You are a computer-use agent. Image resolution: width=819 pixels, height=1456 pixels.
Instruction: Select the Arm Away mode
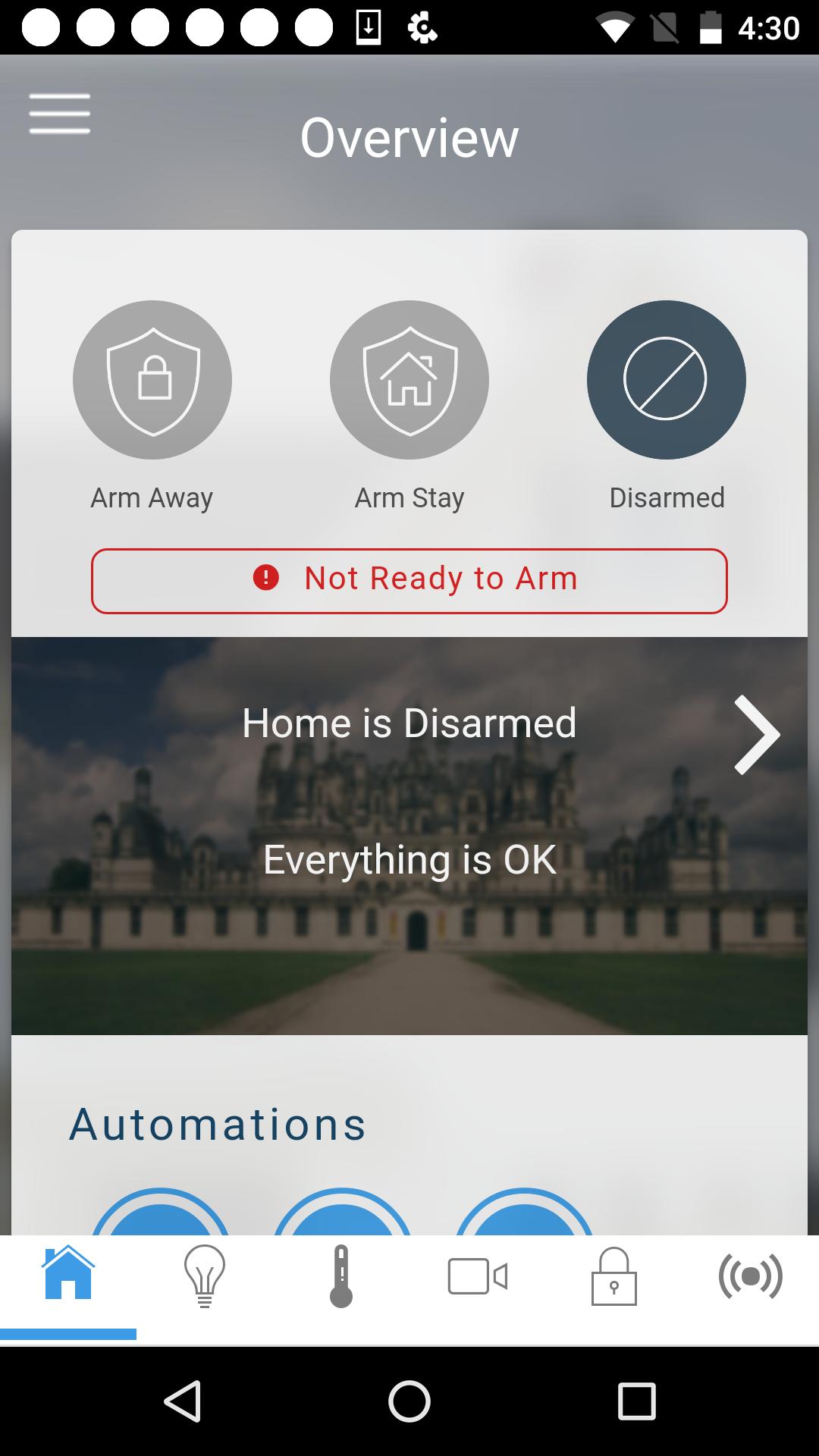152,380
